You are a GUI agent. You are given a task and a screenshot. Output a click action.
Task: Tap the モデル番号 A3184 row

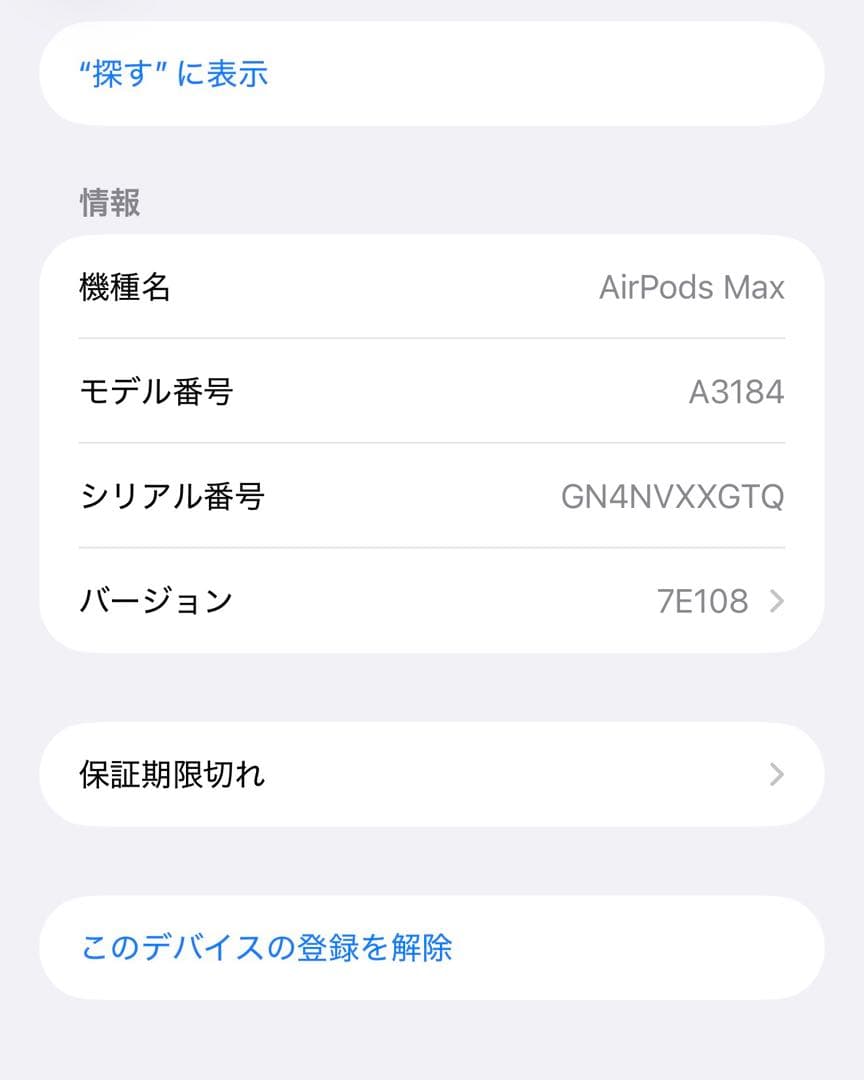tap(430, 392)
